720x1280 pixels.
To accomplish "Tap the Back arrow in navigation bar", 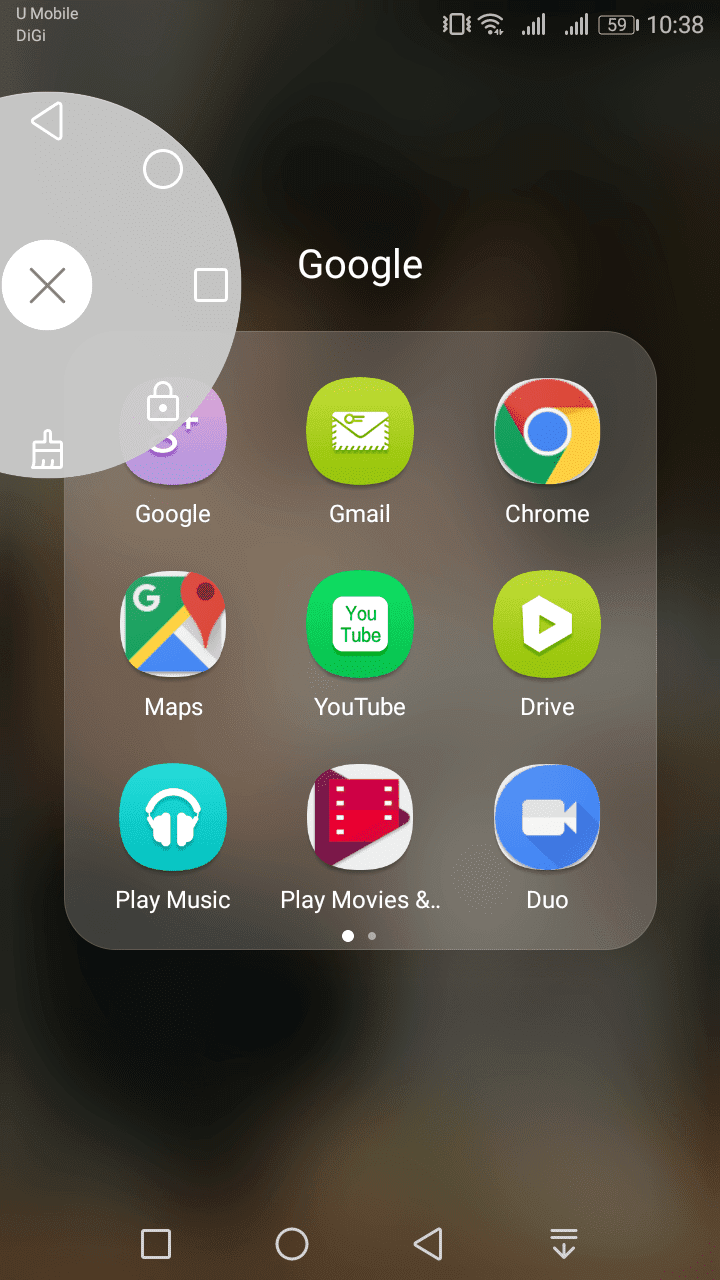I will [x=428, y=1243].
